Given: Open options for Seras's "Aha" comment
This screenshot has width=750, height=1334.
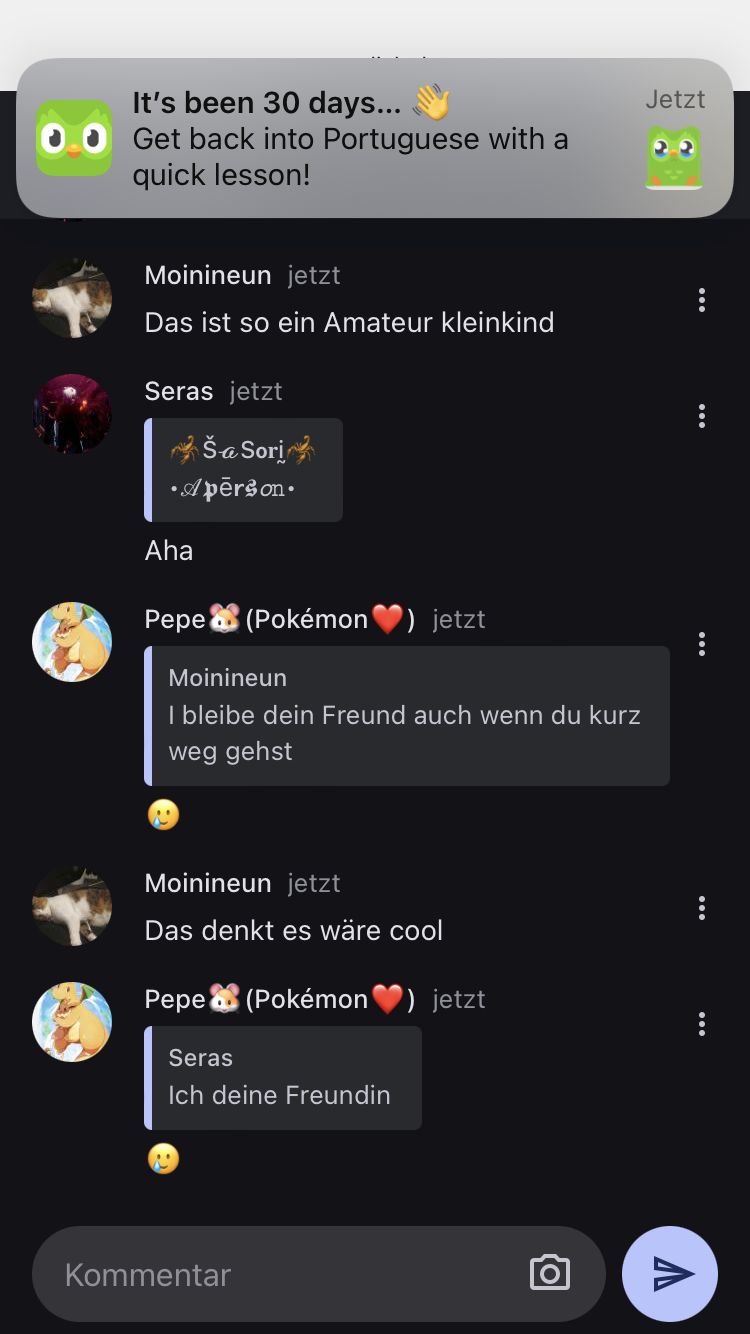Looking at the screenshot, I should pos(702,415).
